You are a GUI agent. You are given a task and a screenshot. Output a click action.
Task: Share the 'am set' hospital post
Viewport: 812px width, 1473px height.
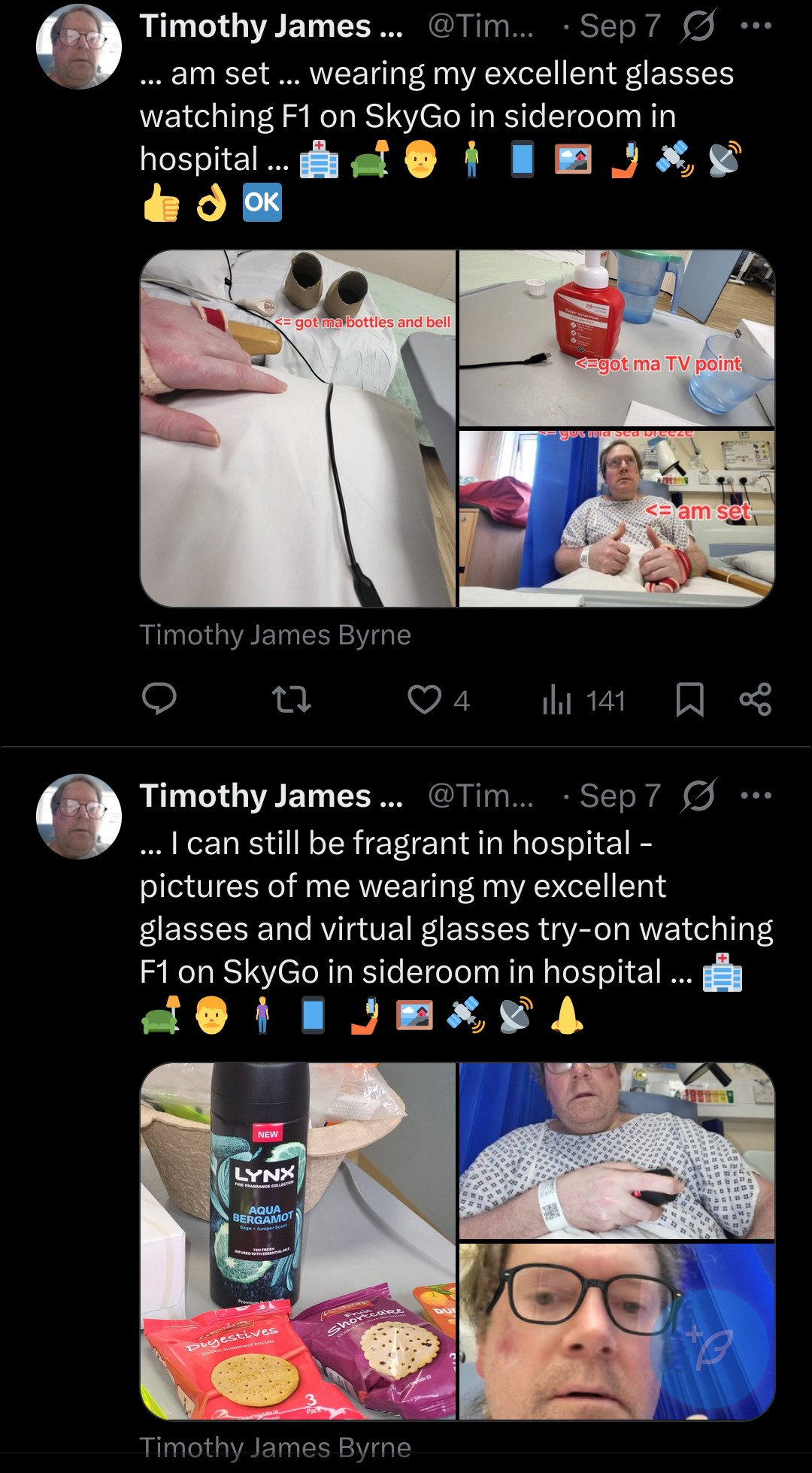click(x=756, y=699)
